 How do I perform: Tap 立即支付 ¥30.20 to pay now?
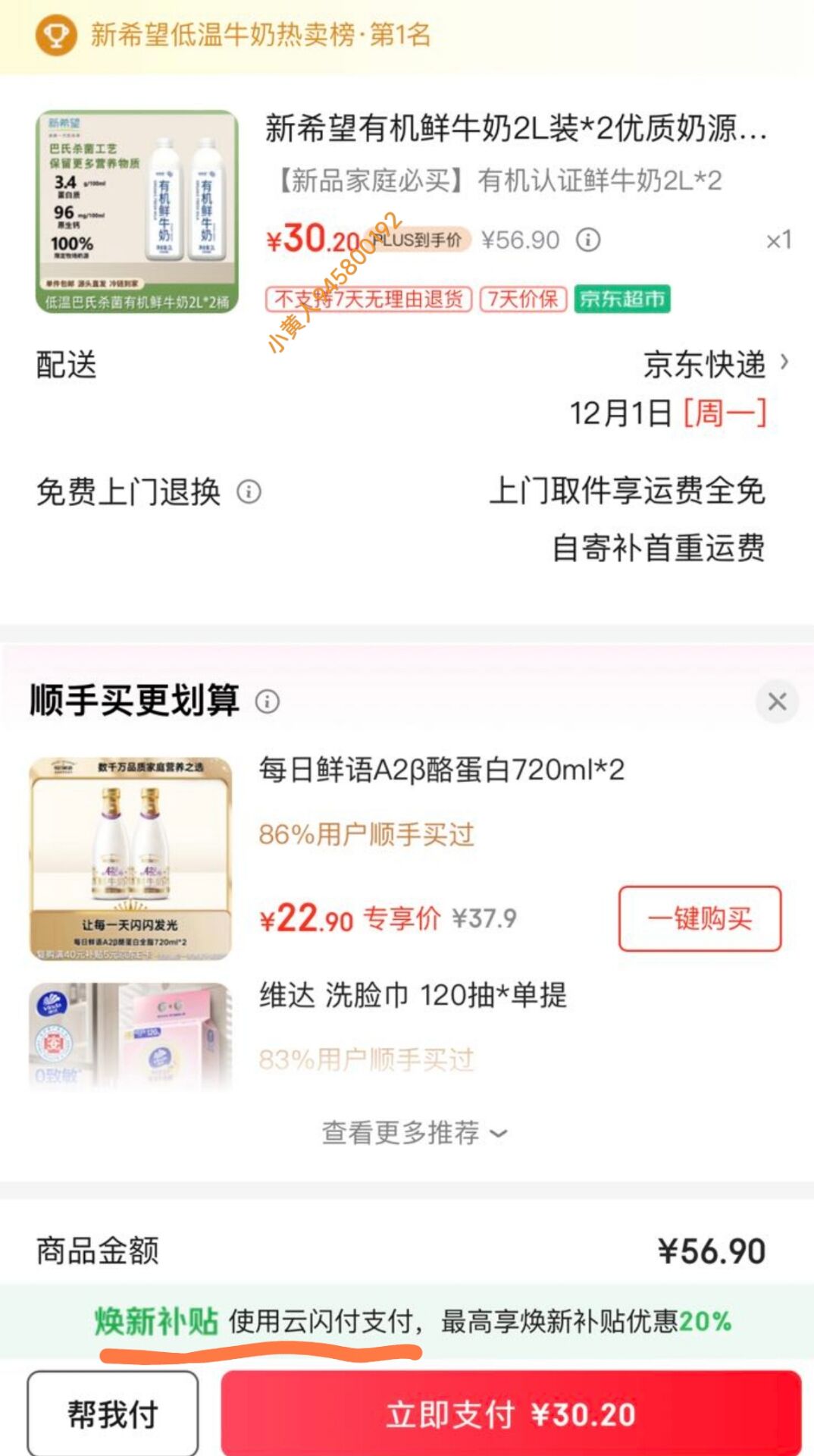[511, 1414]
